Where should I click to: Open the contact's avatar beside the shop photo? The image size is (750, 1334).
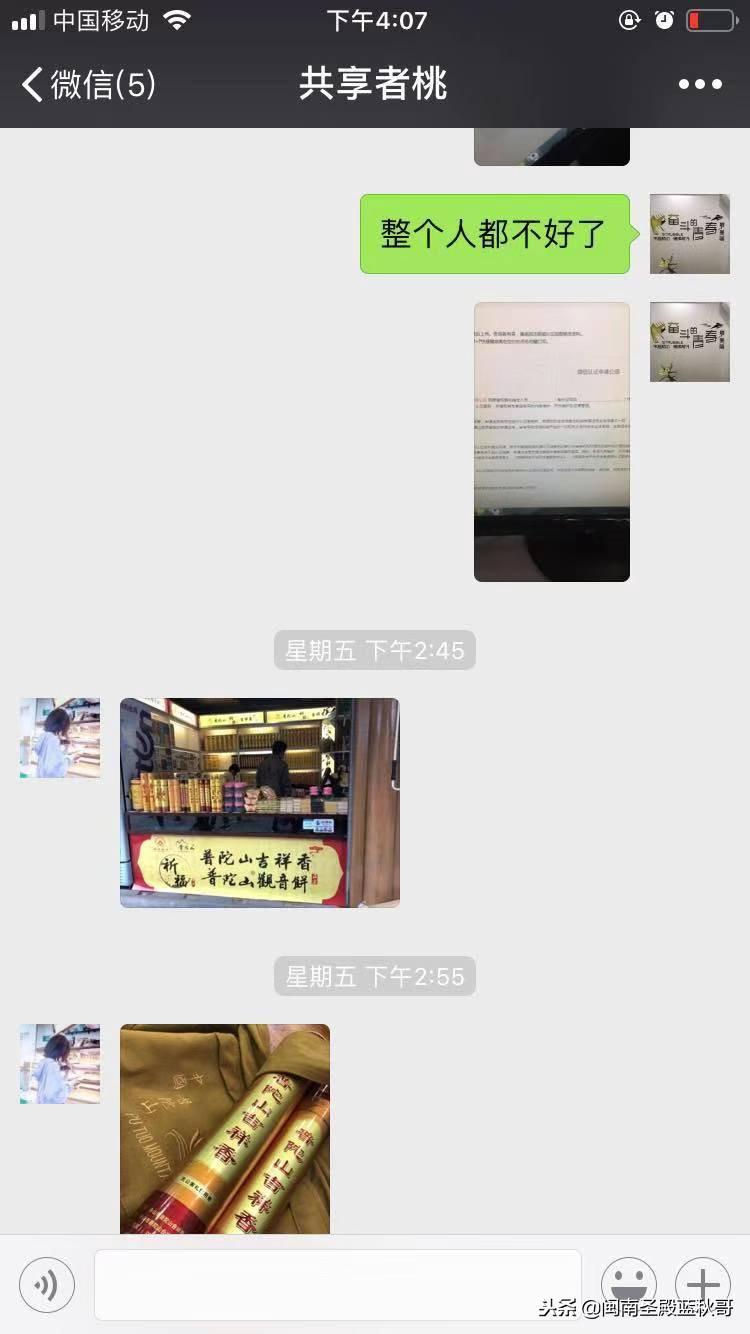click(60, 738)
